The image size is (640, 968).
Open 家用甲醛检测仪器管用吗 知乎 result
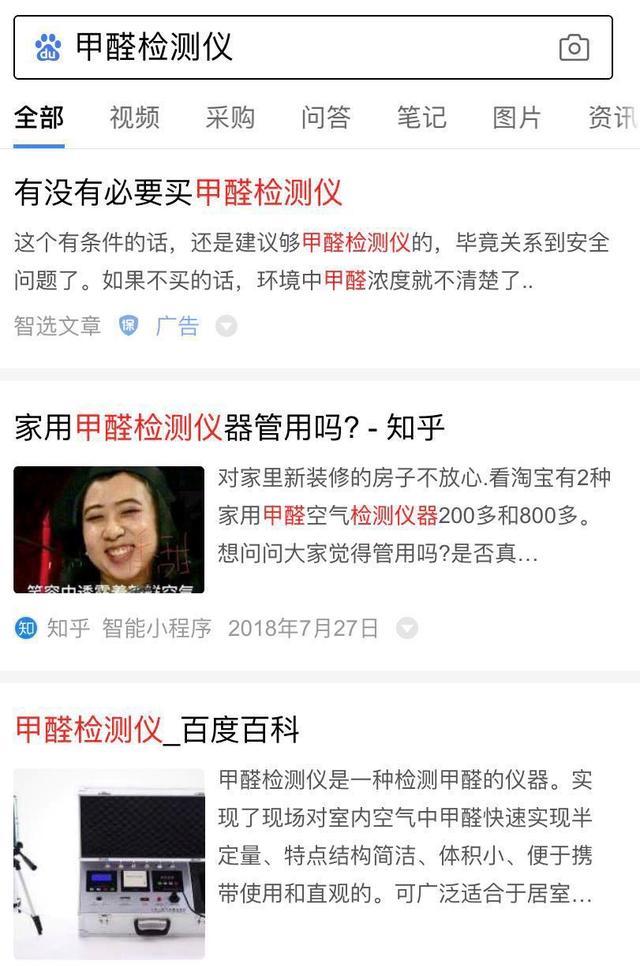click(229, 428)
